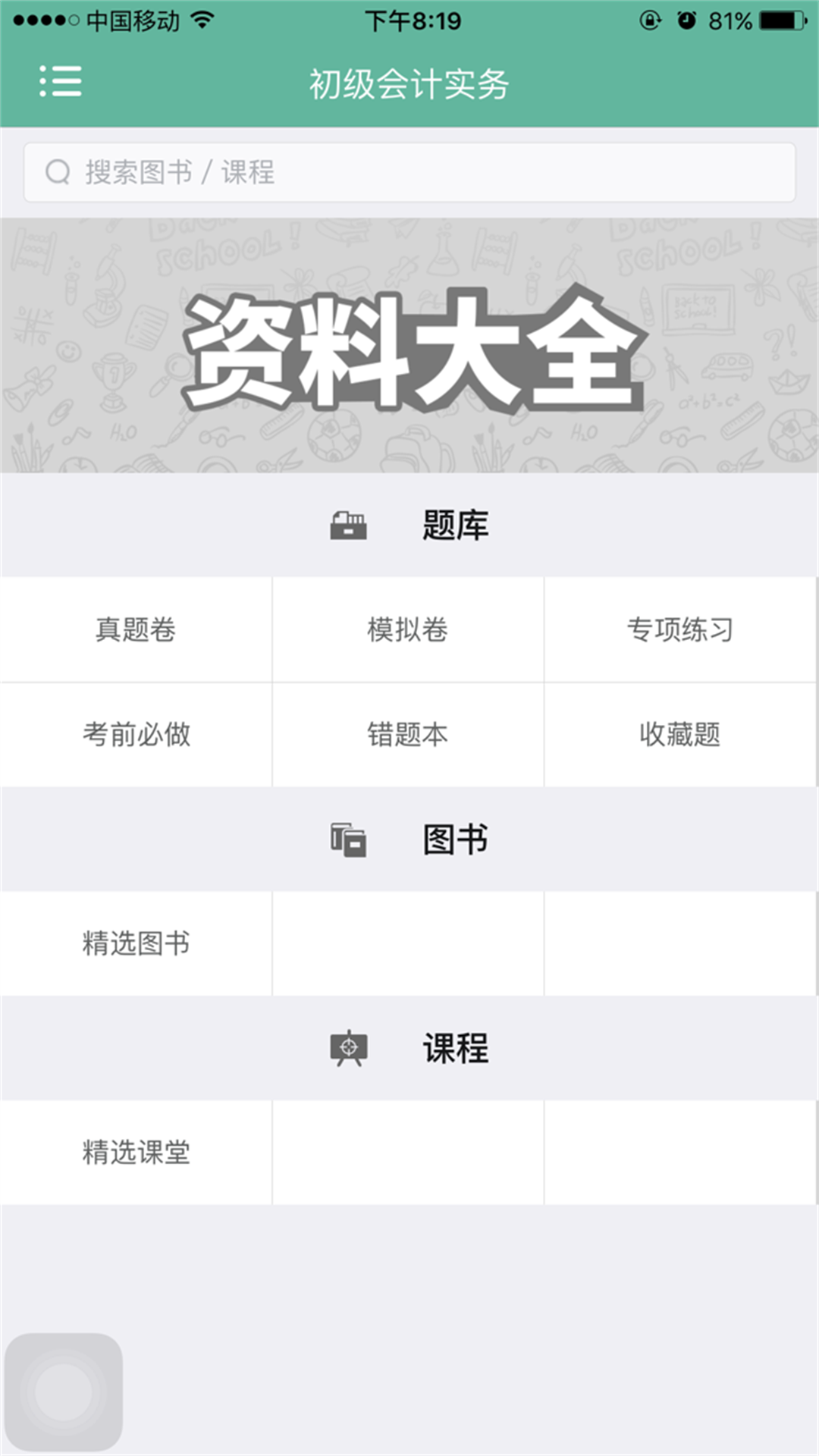The width and height of the screenshot is (819, 1456).
Task: Open the 资料大全 banner
Action: (409, 346)
